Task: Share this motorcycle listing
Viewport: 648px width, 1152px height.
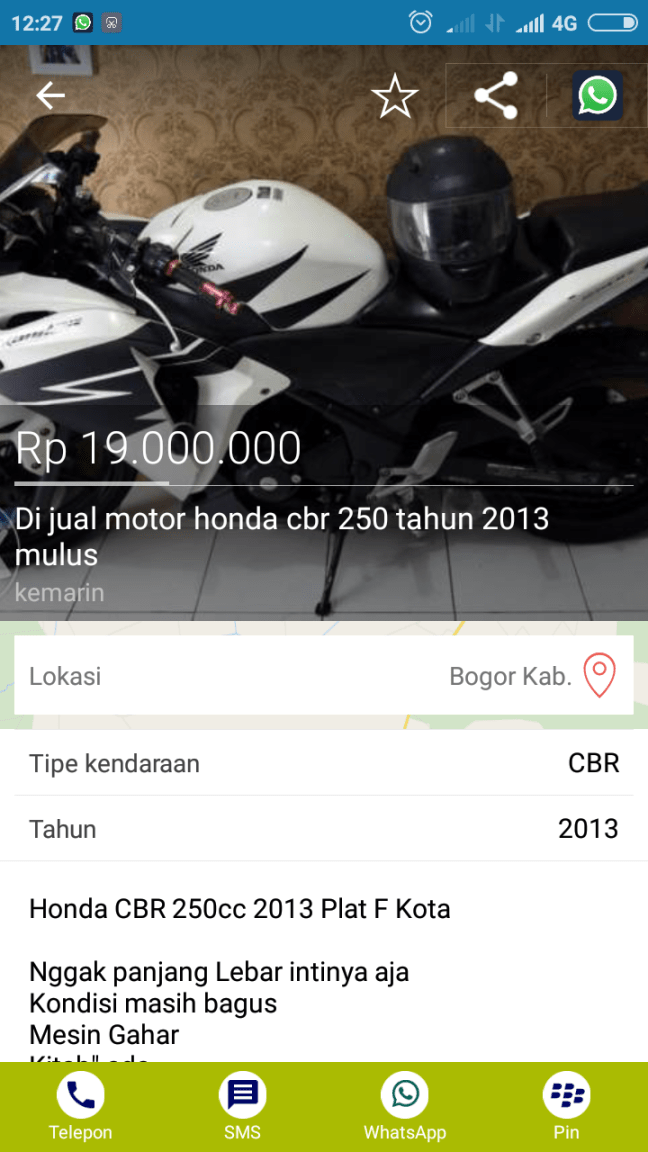Action: 496,97
